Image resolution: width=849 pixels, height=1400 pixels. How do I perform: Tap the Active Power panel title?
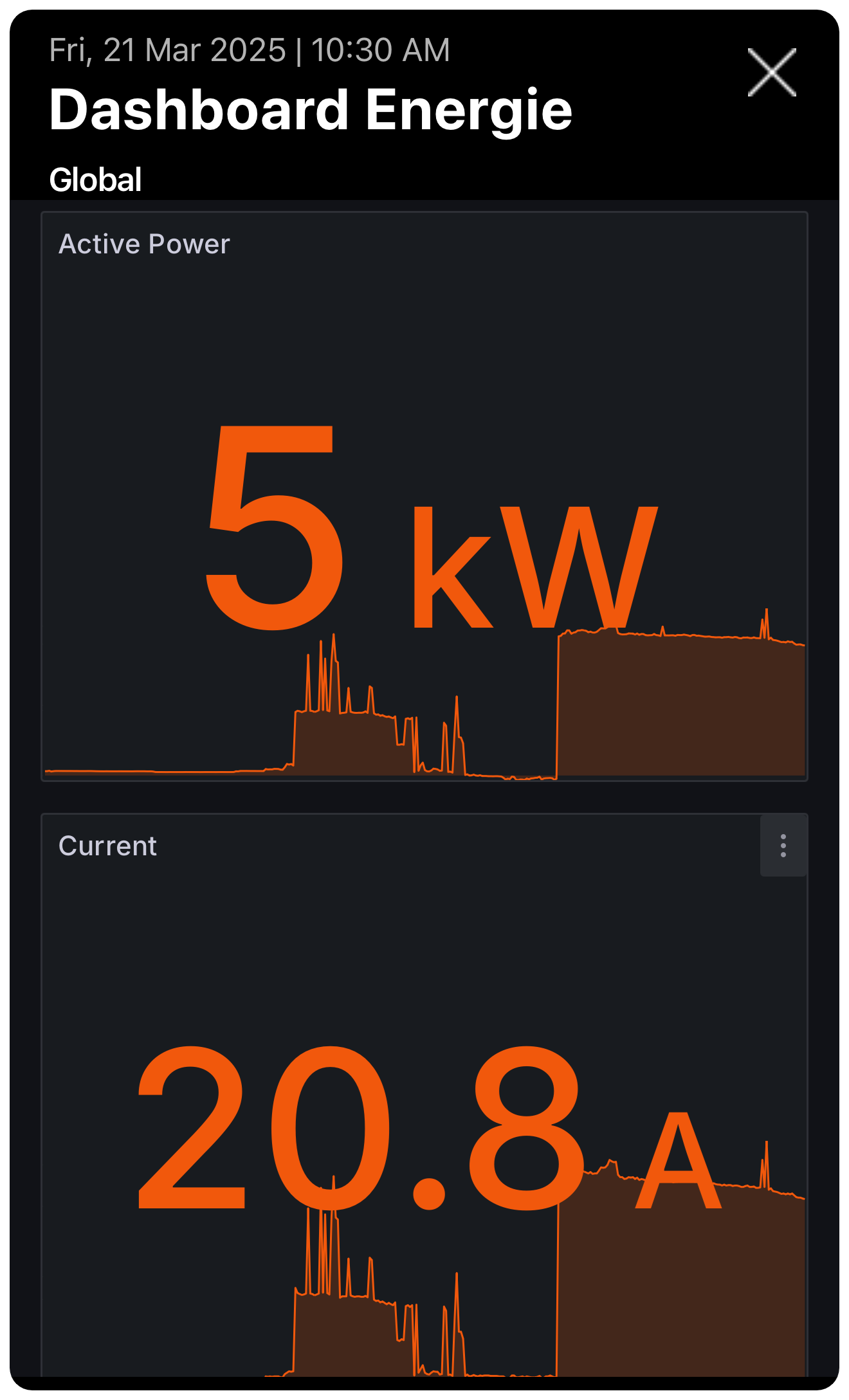tap(144, 244)
